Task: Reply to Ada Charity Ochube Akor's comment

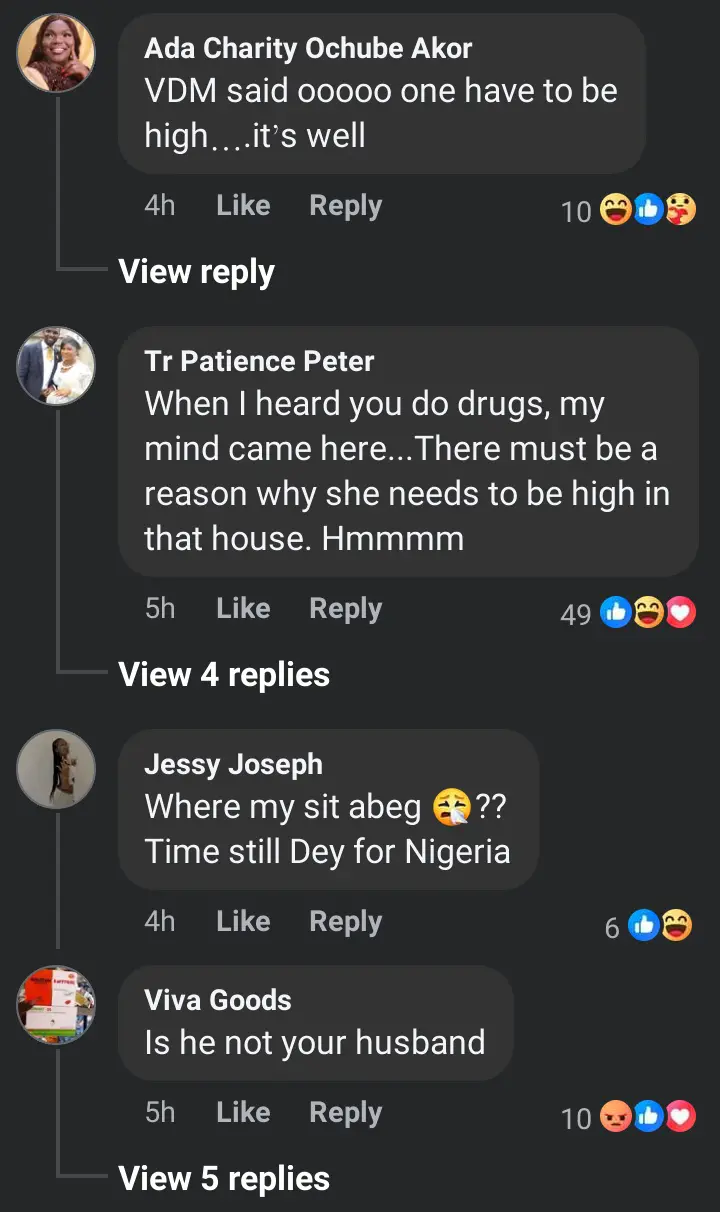Action: pyautogui.click(x=345, y=206)
